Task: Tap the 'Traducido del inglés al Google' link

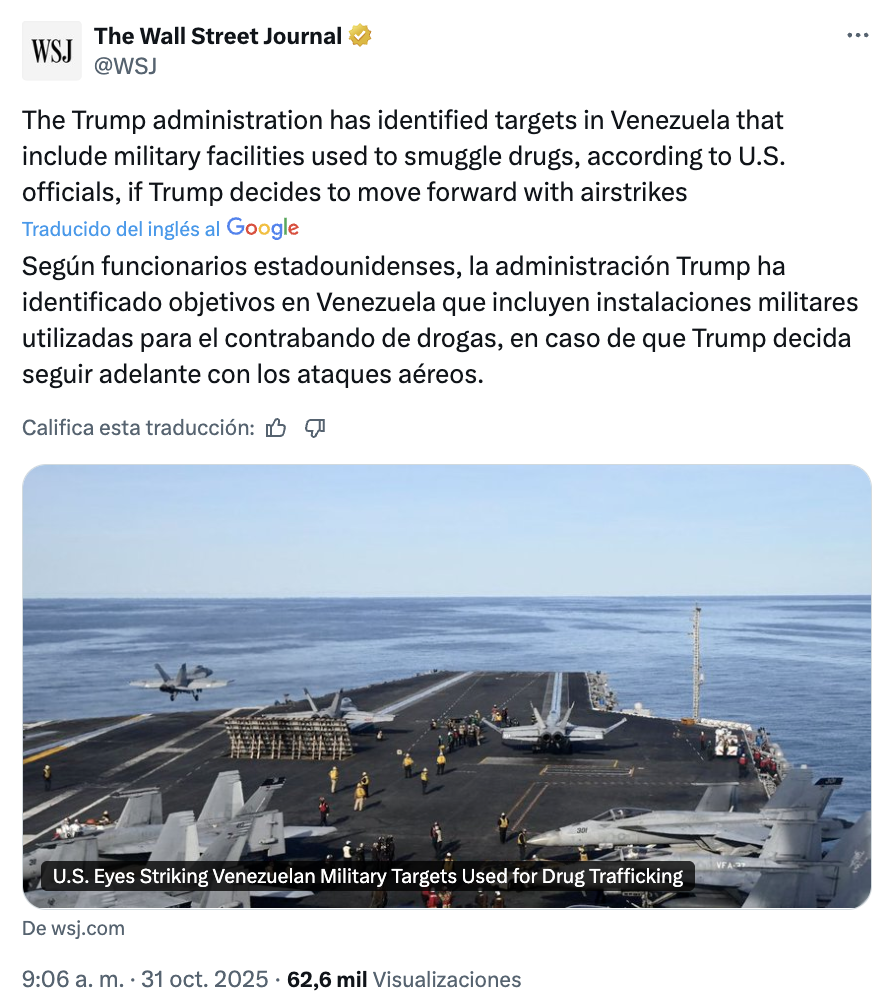Action: coord(160,228)
